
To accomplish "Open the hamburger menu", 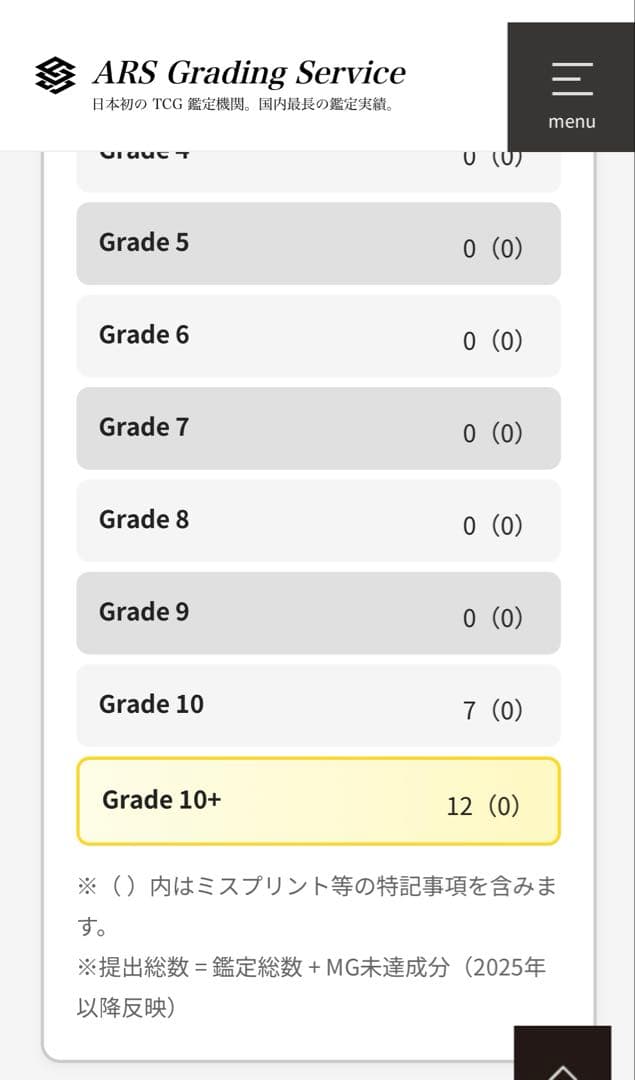I will coord(571,88).
